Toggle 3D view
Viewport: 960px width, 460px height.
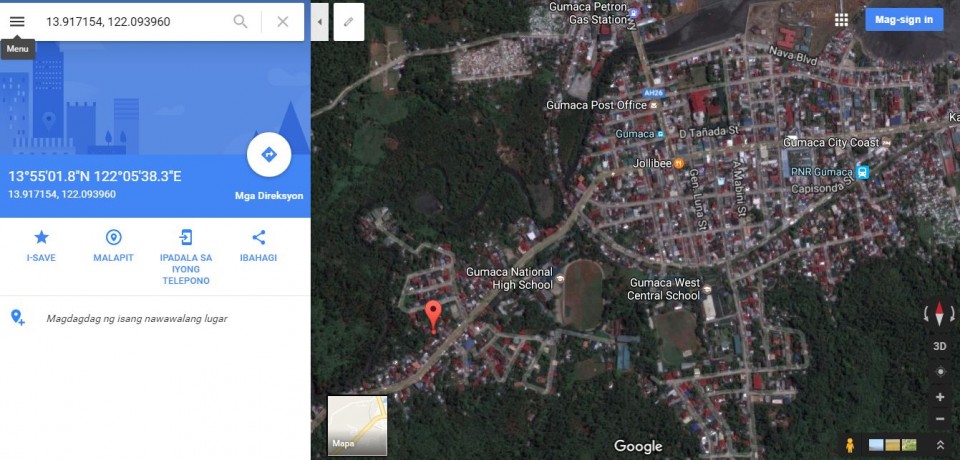coord(939,346)
